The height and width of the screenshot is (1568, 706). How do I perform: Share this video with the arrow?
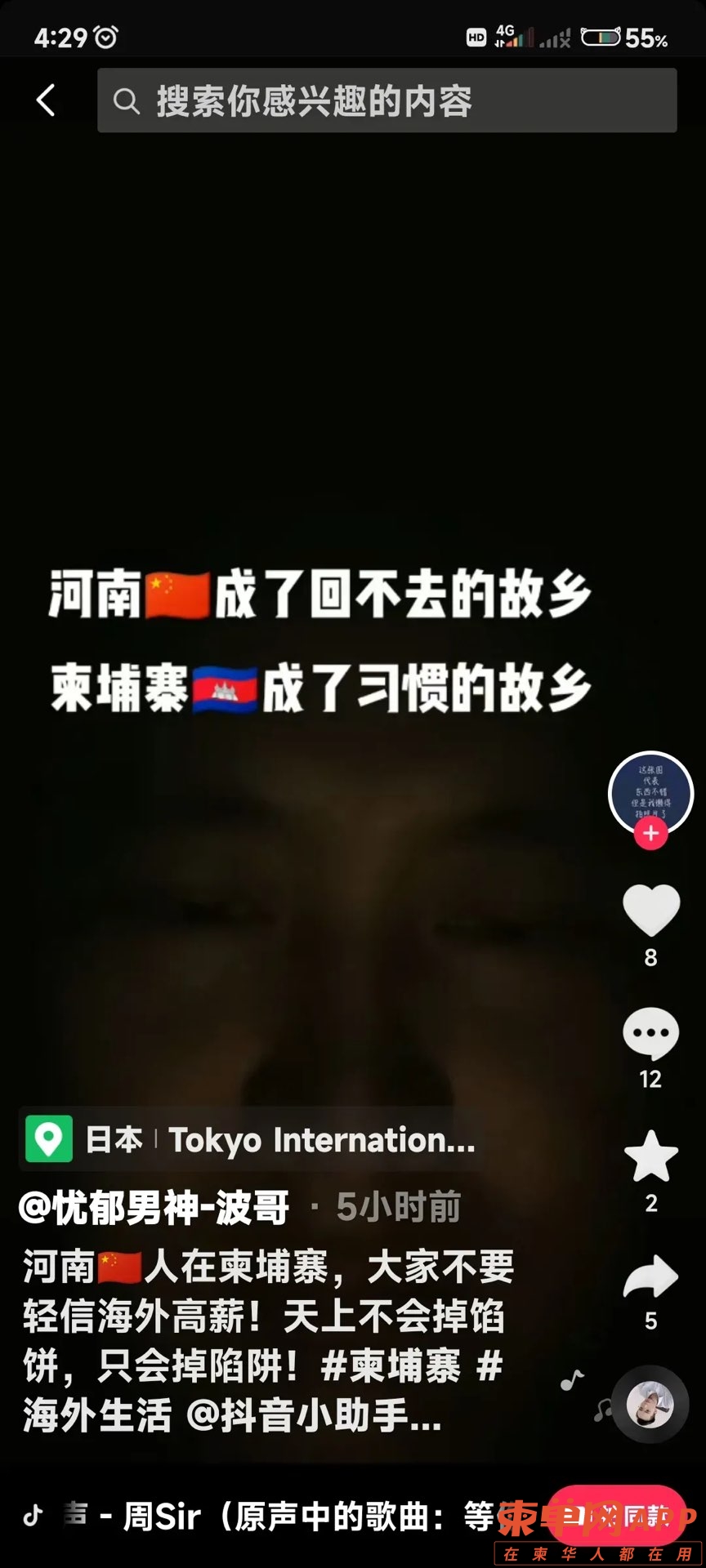point(650,1277)
